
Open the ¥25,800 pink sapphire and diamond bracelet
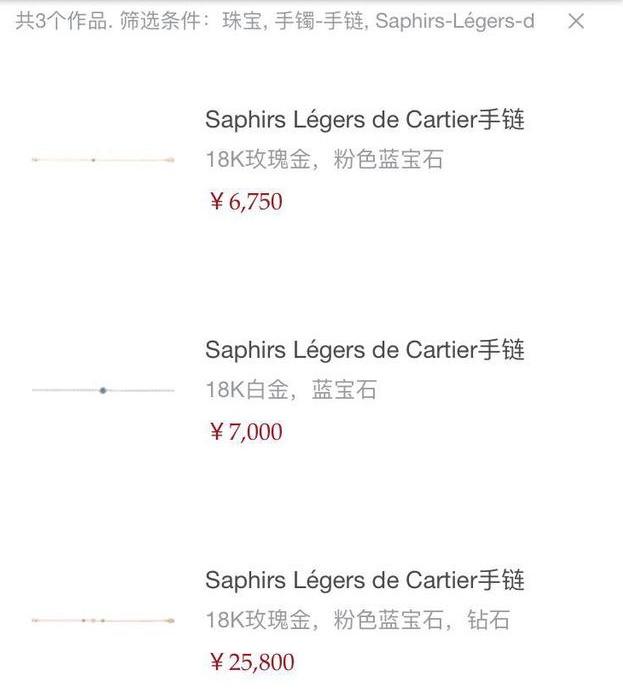click(364, 581)
